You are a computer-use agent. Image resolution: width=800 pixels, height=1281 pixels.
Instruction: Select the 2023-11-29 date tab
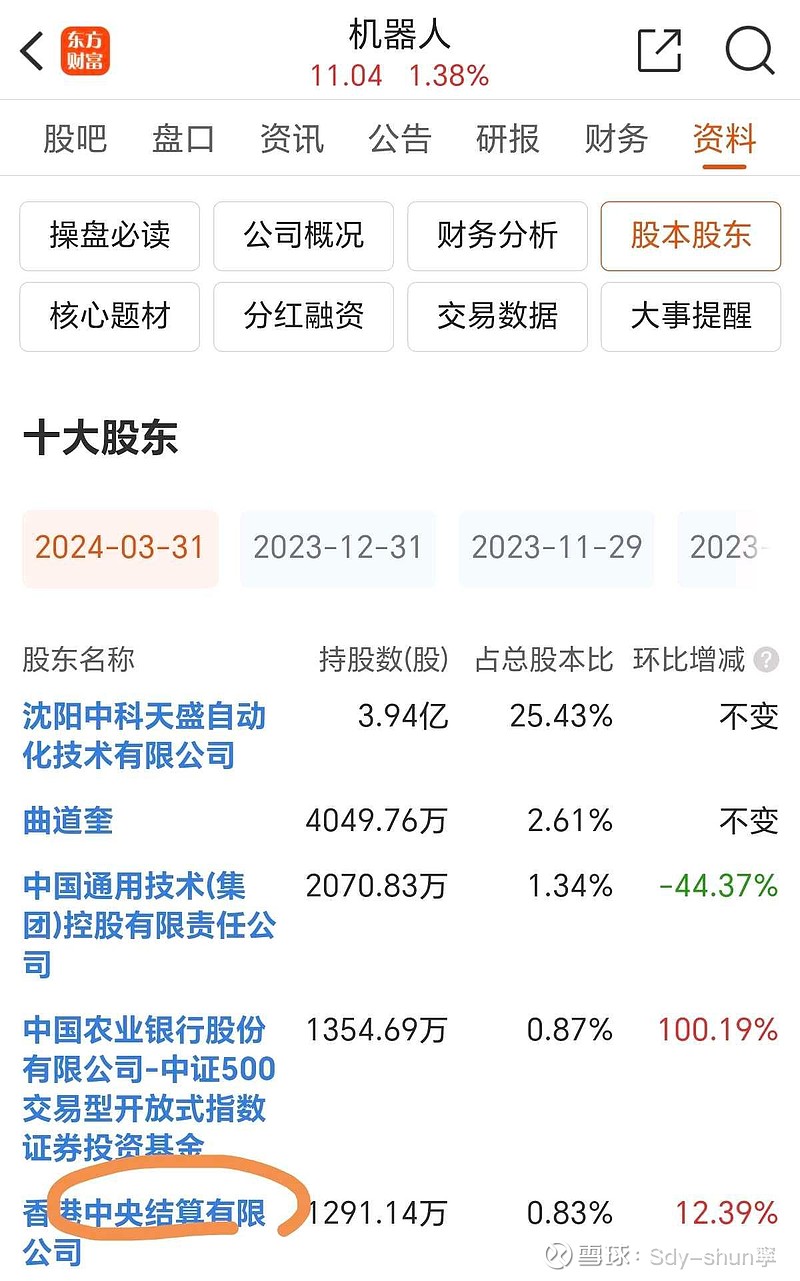pyautogui.click(x=557, y=548)
